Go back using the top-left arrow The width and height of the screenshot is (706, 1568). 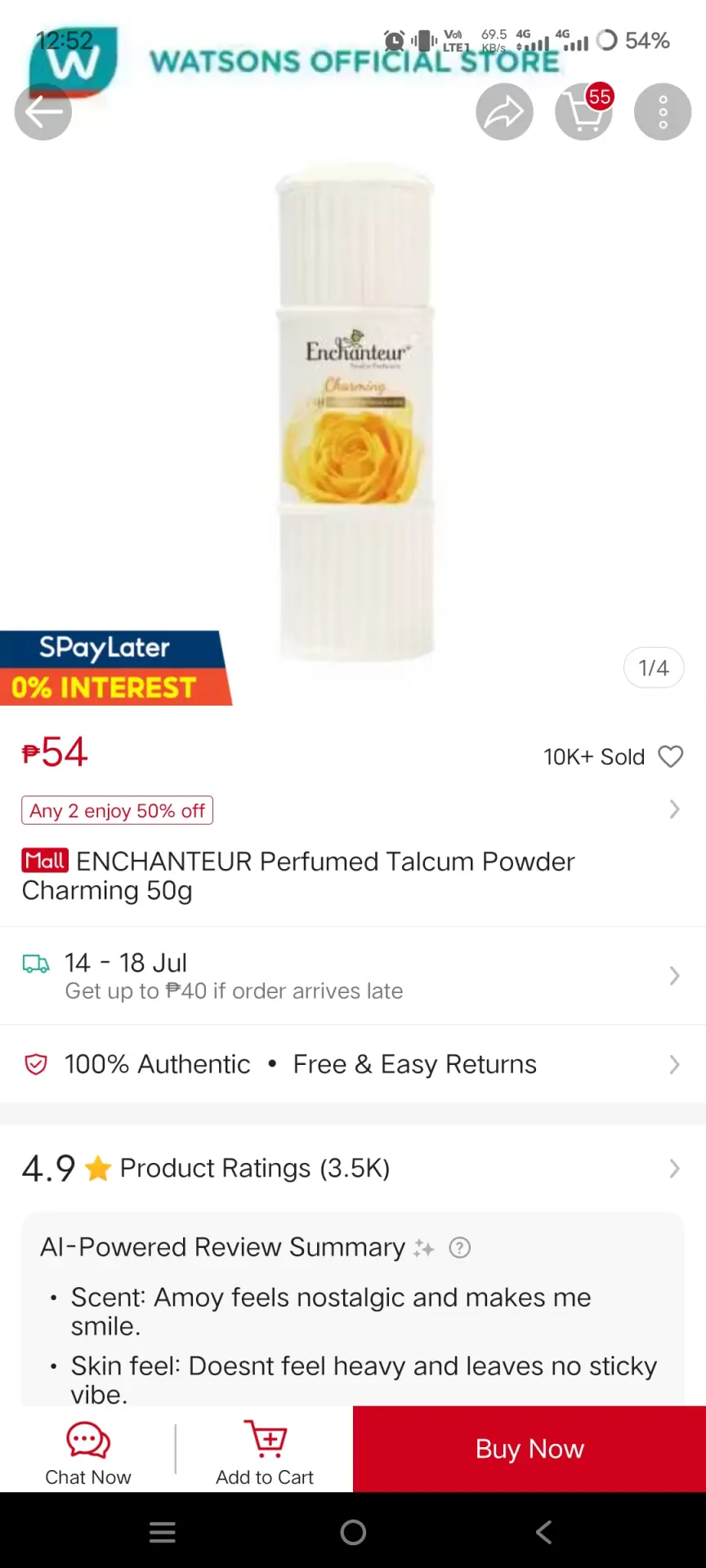43,112
